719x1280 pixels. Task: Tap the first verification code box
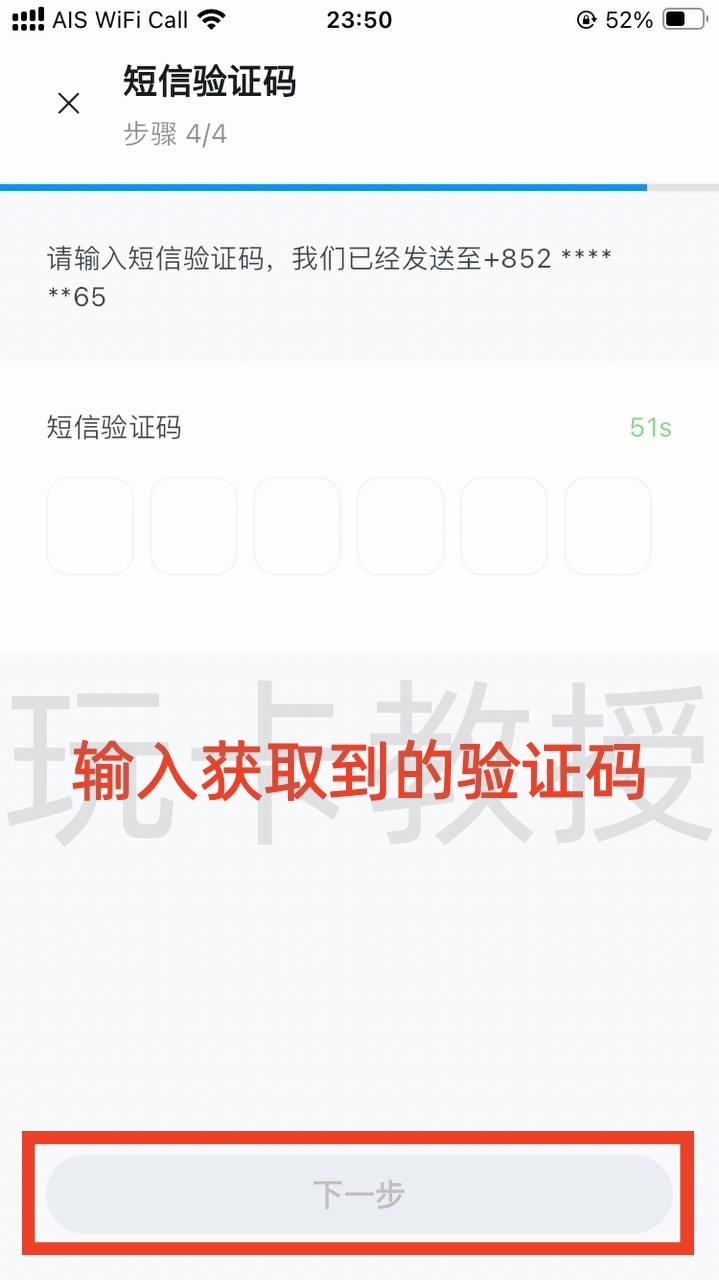(x=90, y=526)
